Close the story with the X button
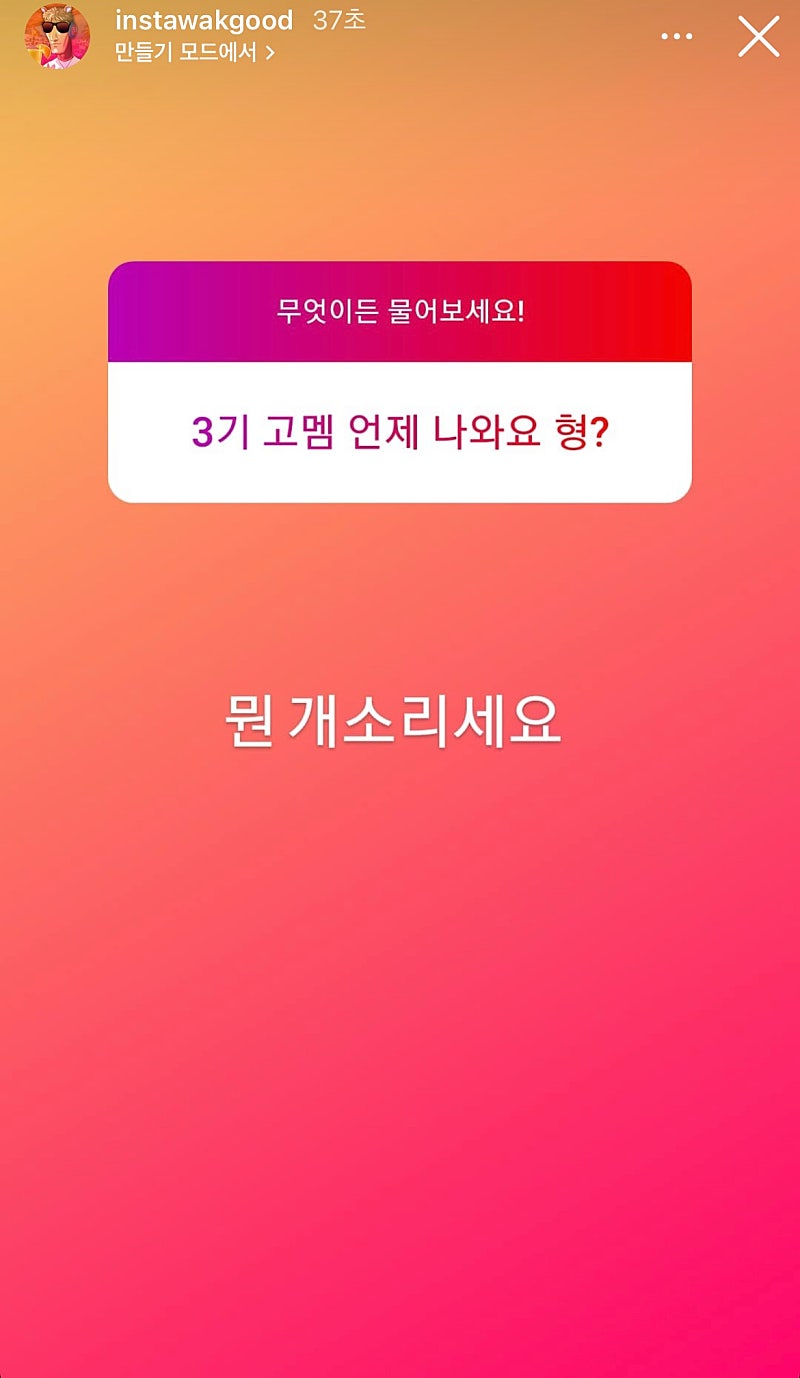 tap(758, 37)
